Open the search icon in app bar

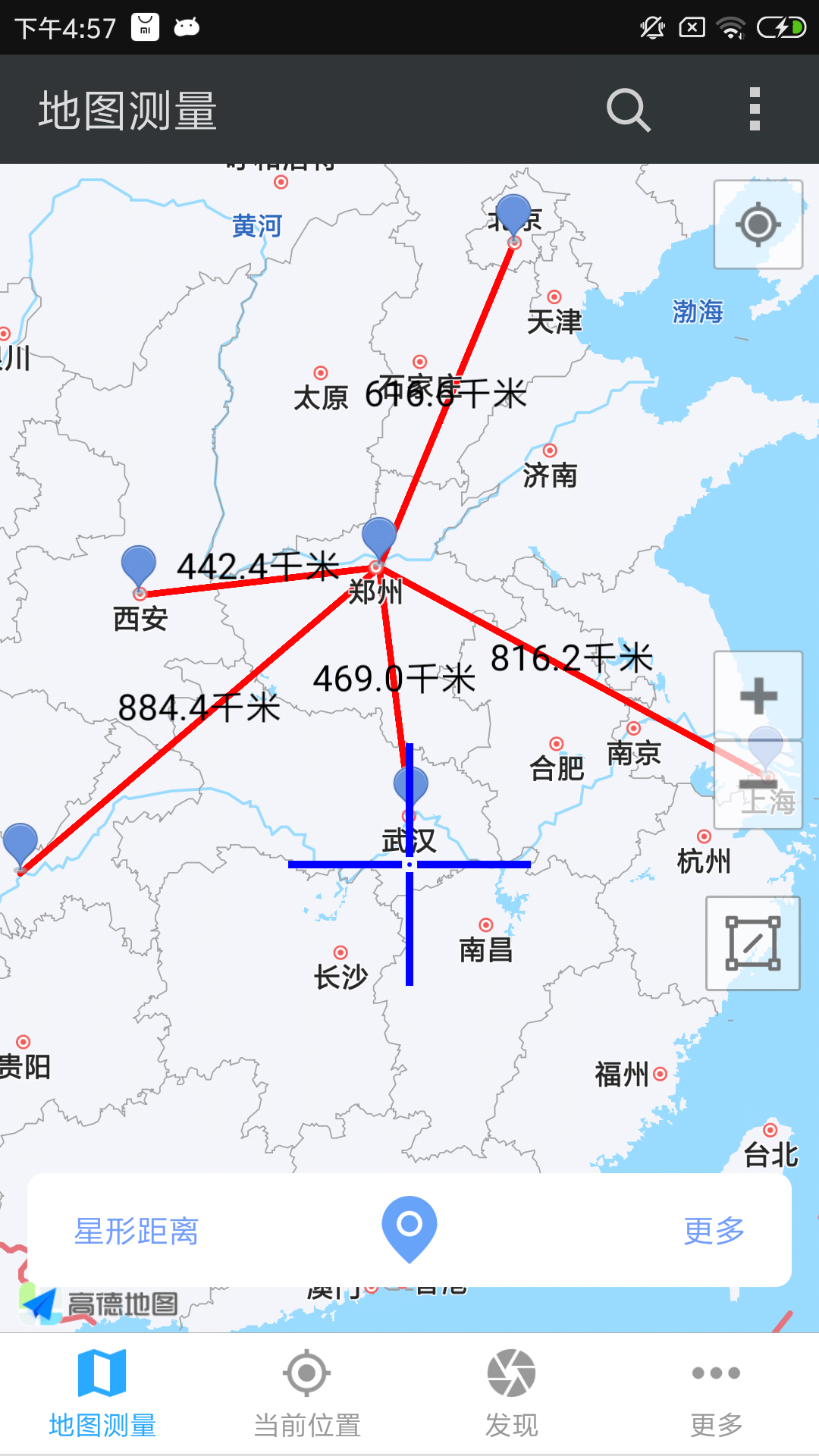[628, 111]
